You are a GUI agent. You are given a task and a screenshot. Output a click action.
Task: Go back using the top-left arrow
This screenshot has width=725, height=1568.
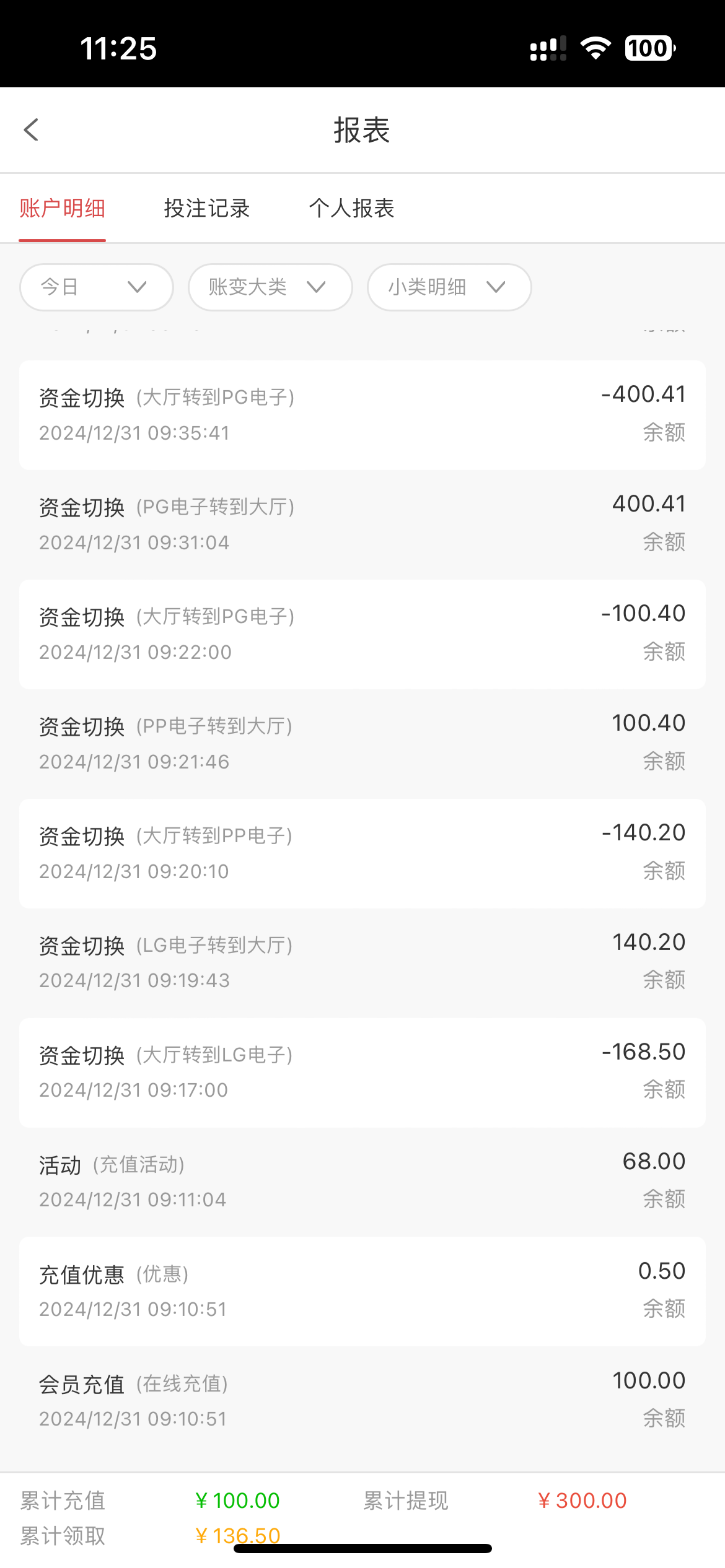31,130
